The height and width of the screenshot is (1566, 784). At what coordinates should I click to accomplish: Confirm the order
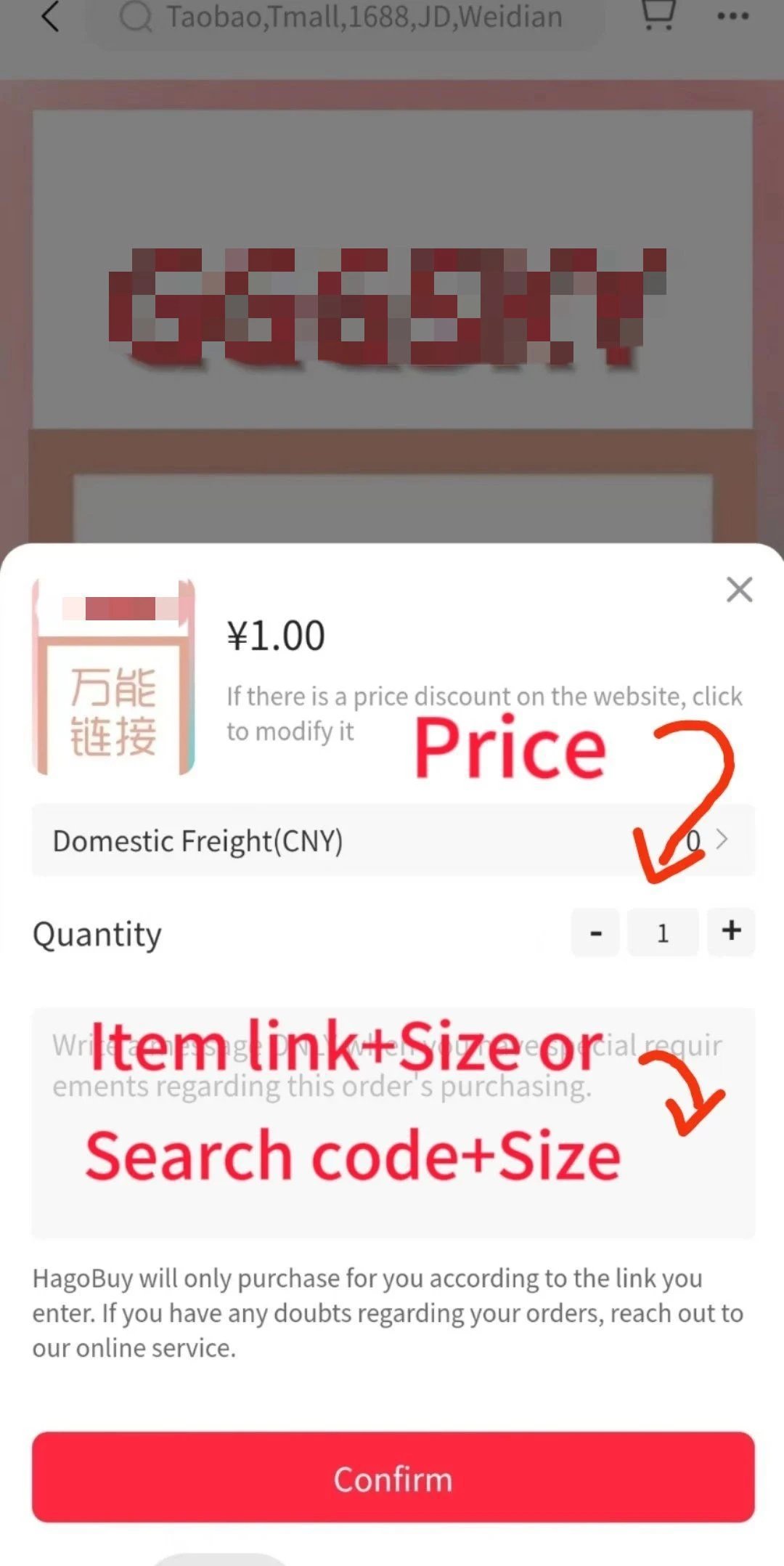click(393, 1477)
